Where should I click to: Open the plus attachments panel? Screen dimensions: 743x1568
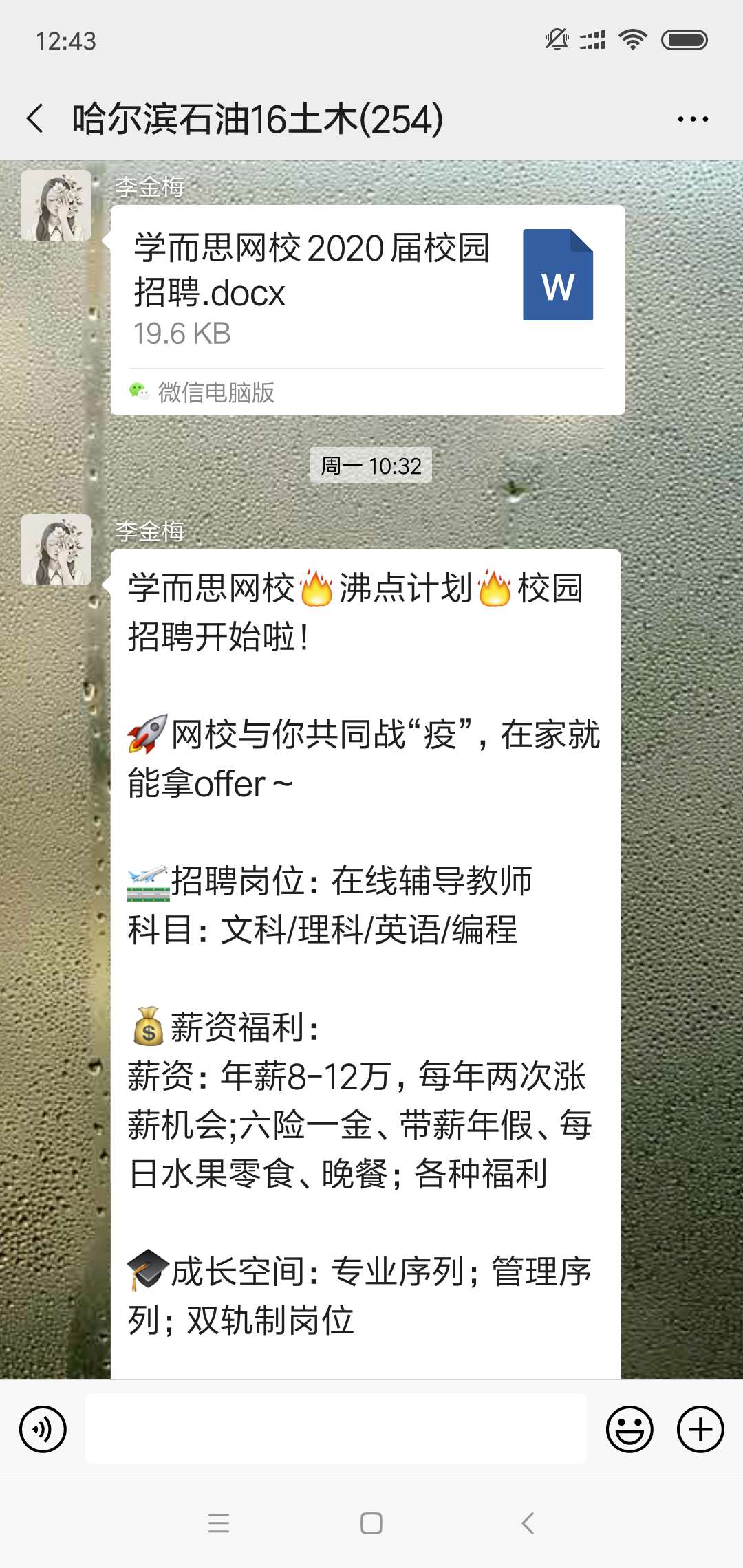[700, 1430]
